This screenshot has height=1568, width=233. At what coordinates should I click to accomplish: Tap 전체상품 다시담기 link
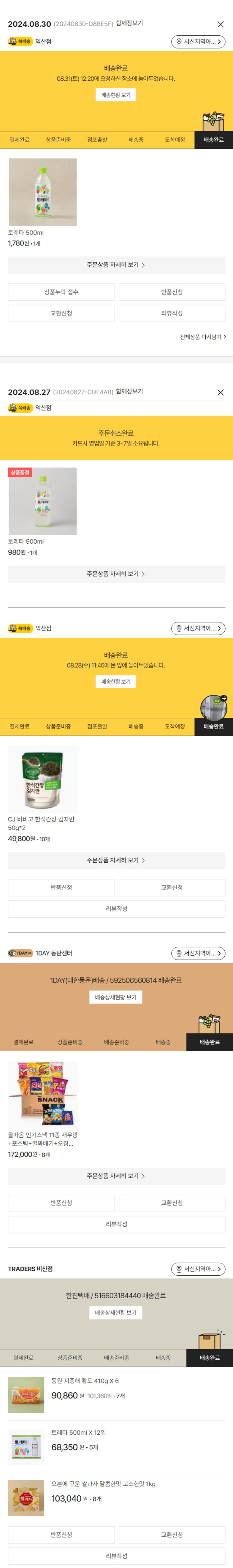(x=203, y=337)
